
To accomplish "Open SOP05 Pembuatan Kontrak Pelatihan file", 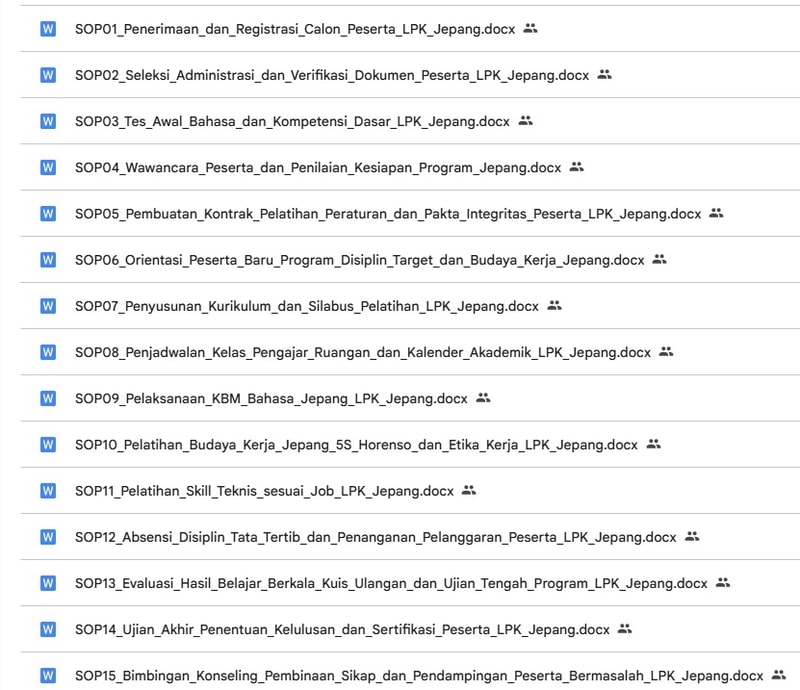I will click(388, 213).
